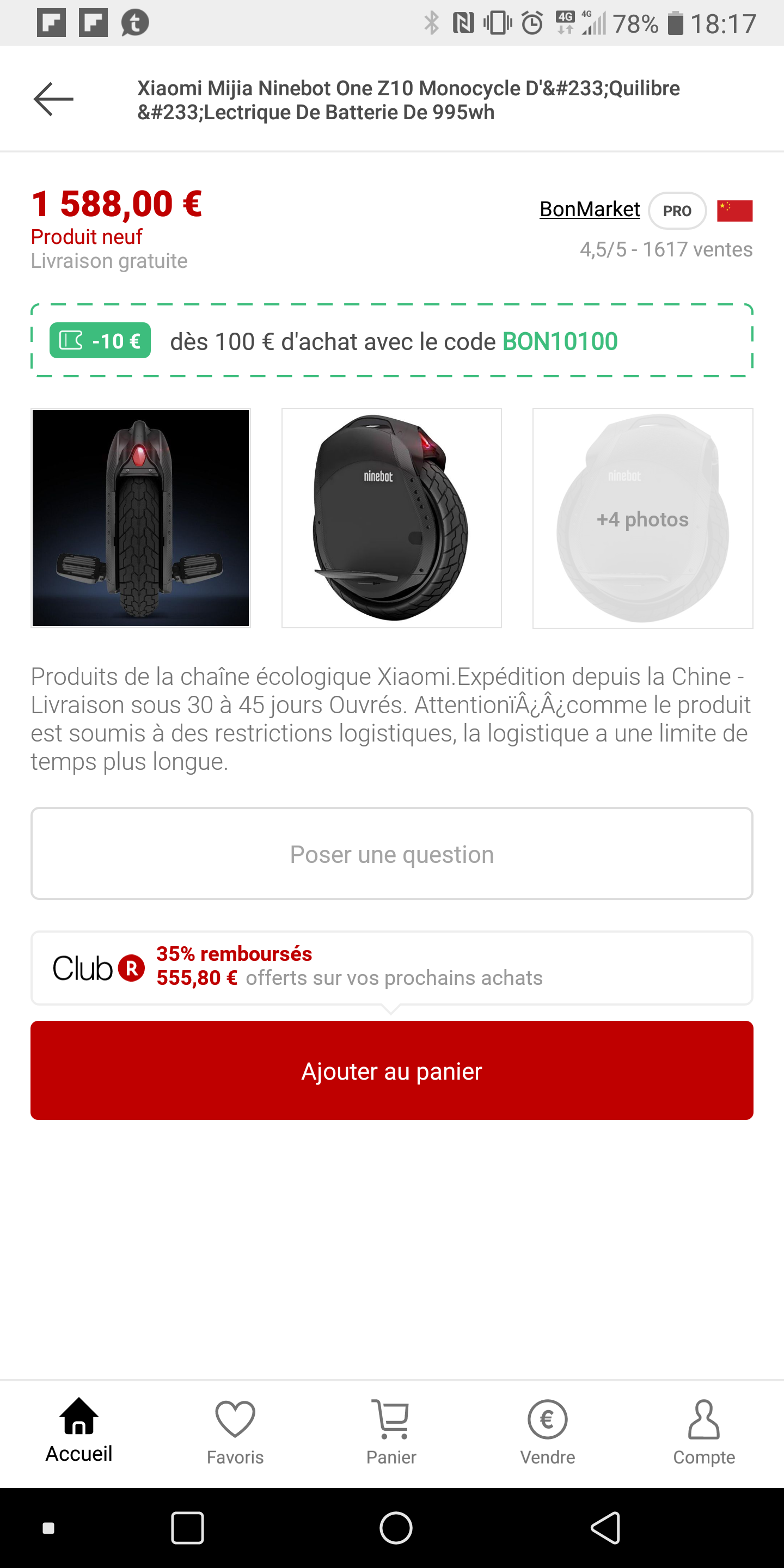Open the Compte tab
The height and width of the screenshot is (1568, 784).
coord(703,1432)
